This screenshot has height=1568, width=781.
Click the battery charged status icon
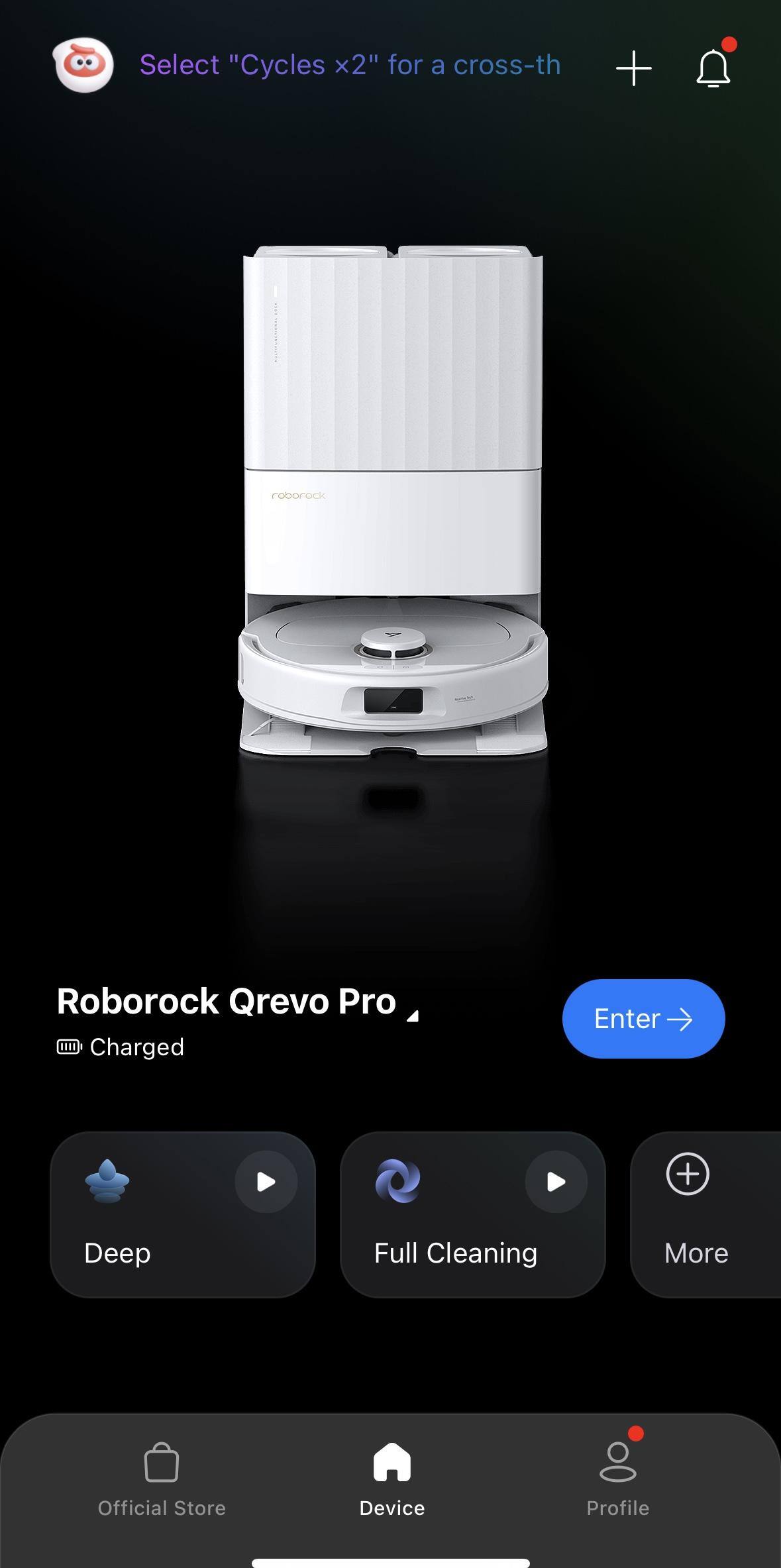(68, 1046)
